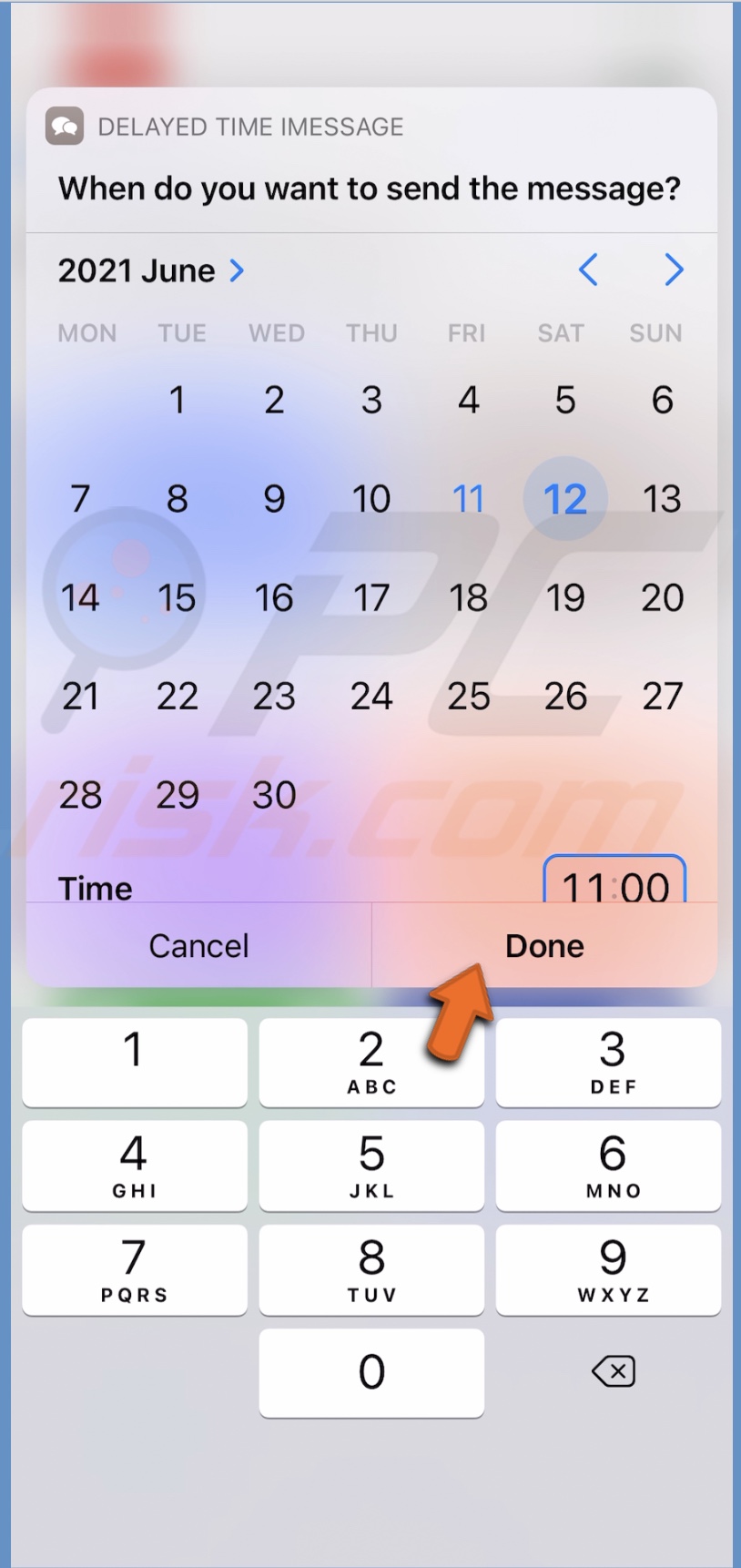The image size is (741, 1568).
Task: Tap the 0 key on the keypad
Action: coord(370,1373)
